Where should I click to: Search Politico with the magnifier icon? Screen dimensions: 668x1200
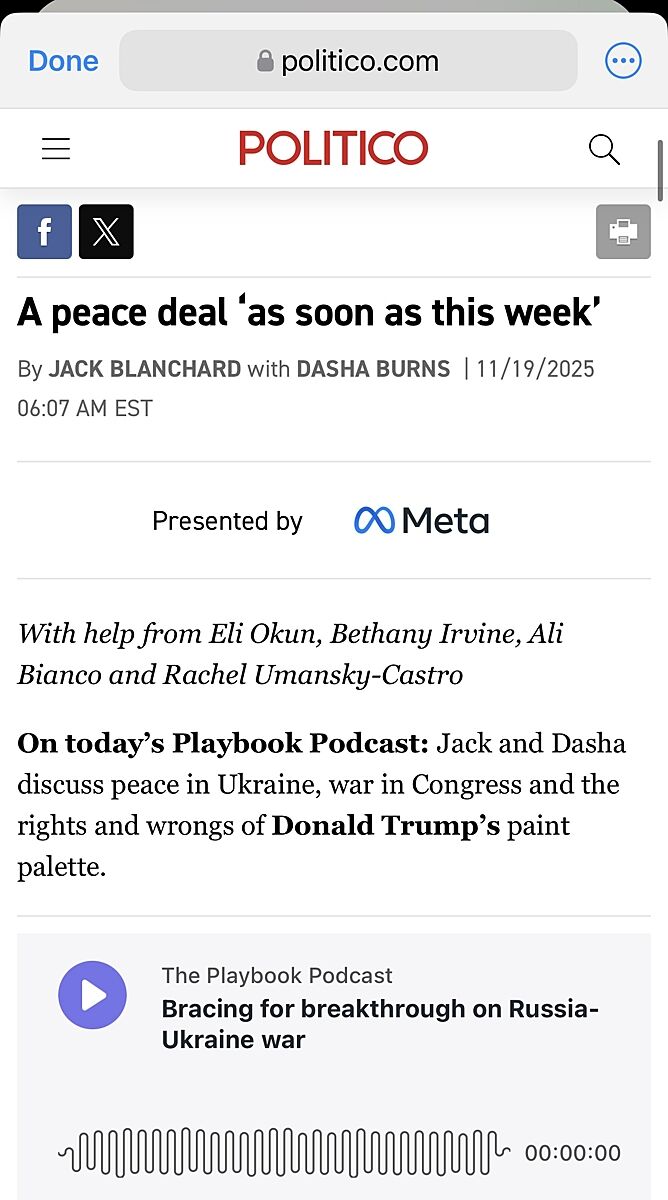(x=604, y=150)
